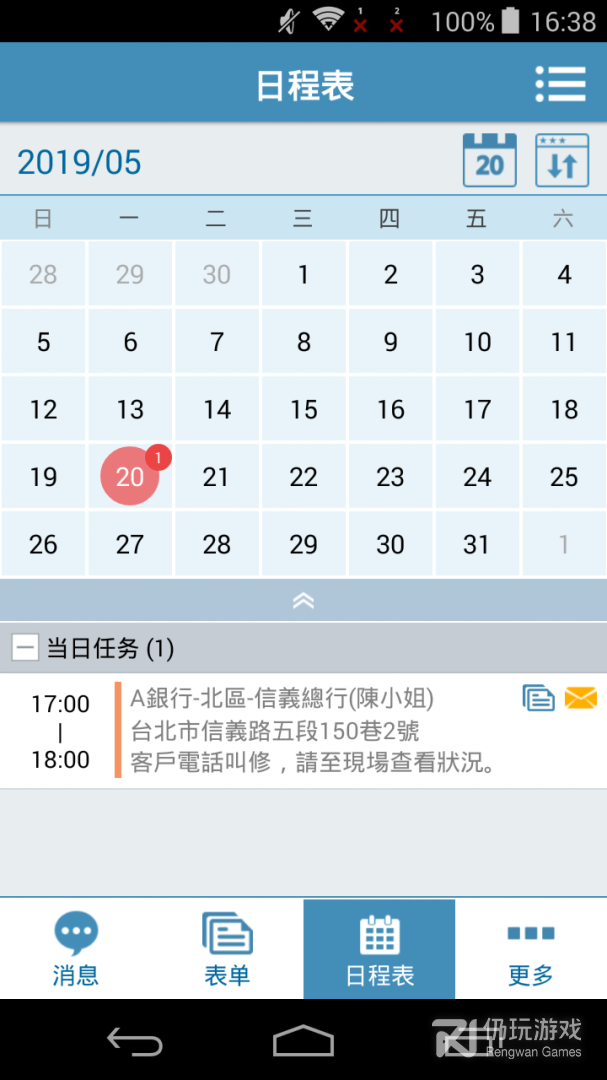Open the list view menu icon
This screenshot has height=1080, width=607.
[x=560, y=84]
